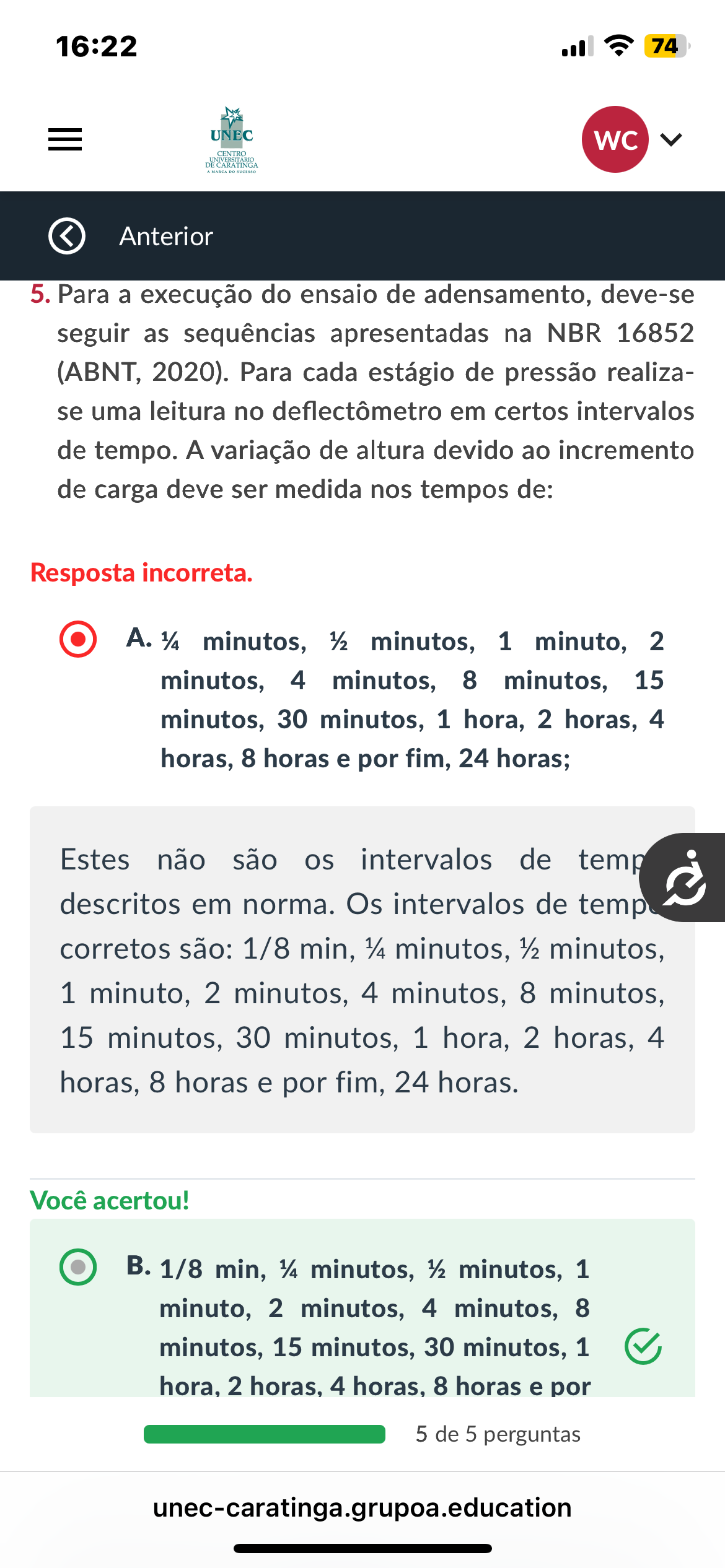The width and height of the screenshot is (725, 1568).
Task: Open the hamburger navigation menu
Action: coord(65,139)
